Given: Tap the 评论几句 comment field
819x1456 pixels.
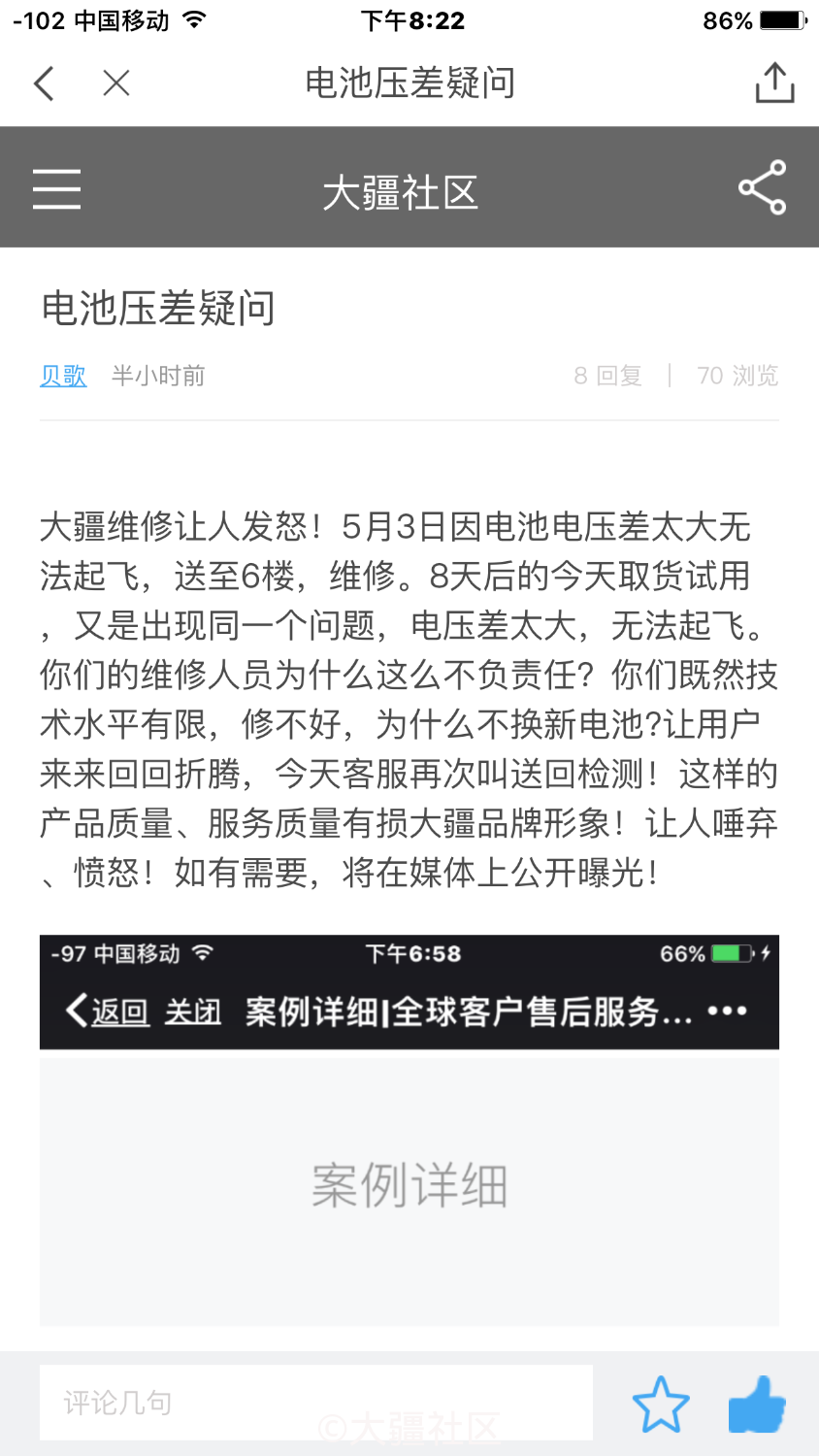Looking at the screenshot, I should tap(315, 1402).
